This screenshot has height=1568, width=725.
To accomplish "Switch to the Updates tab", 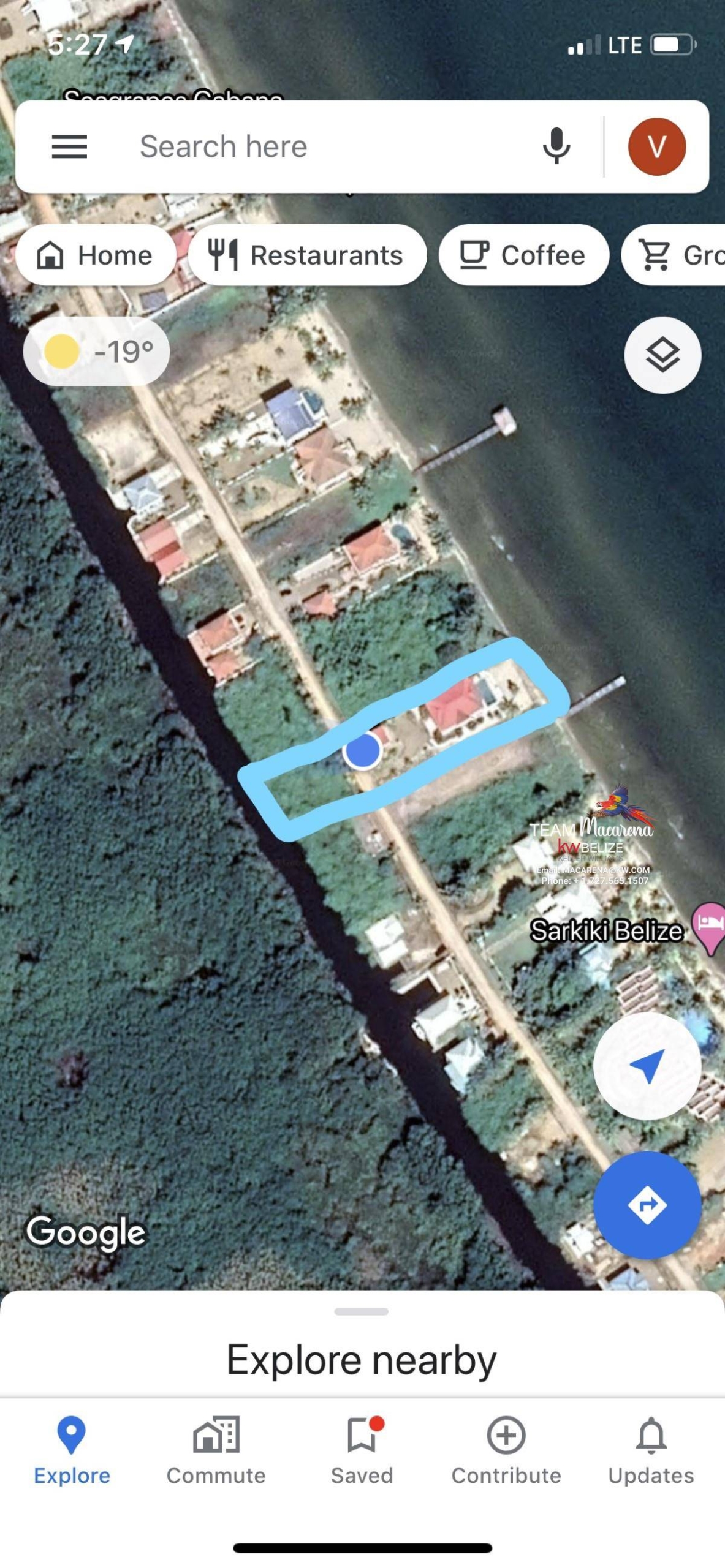I will pyautogui.click(x=651, y=1450).
